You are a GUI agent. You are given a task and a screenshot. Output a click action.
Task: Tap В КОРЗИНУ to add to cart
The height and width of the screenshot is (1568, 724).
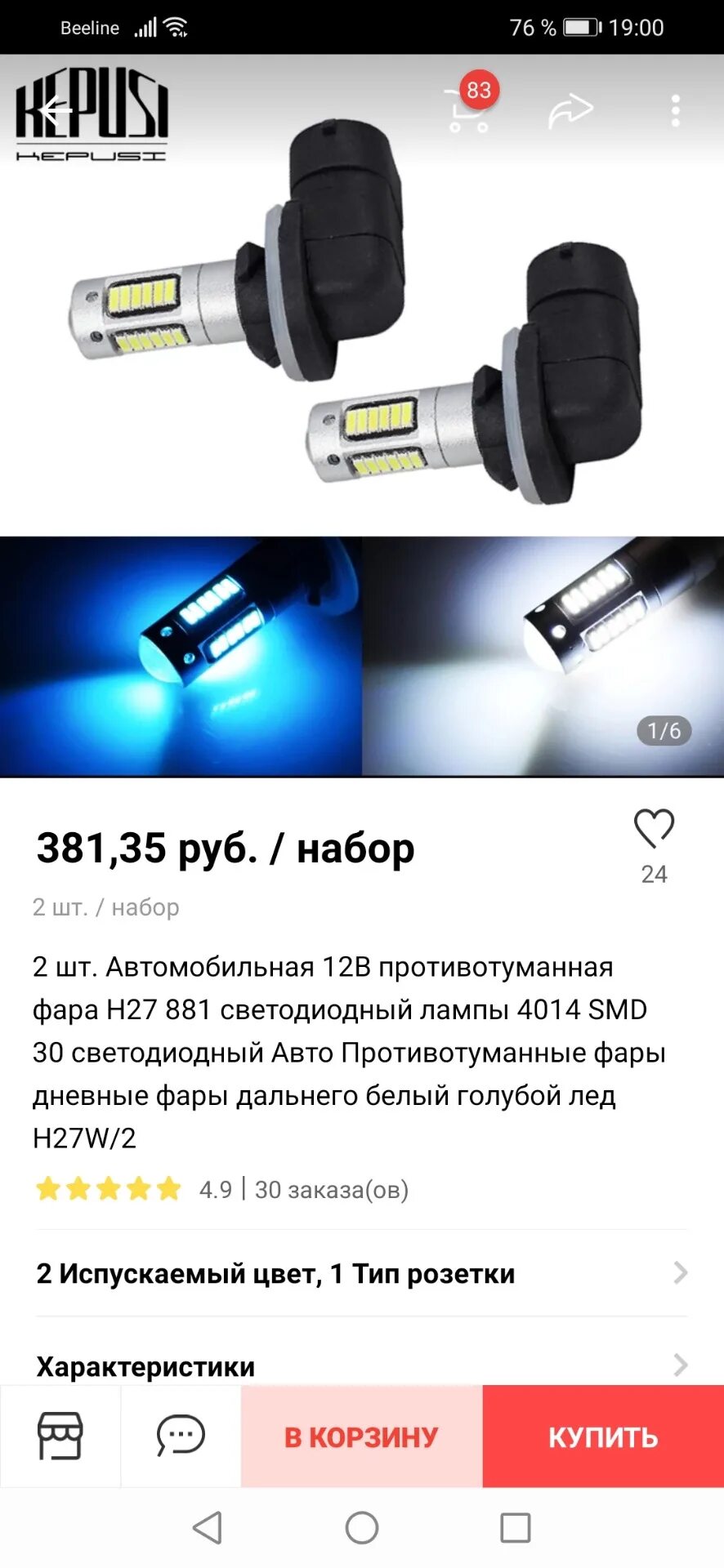click(361, 1437)
